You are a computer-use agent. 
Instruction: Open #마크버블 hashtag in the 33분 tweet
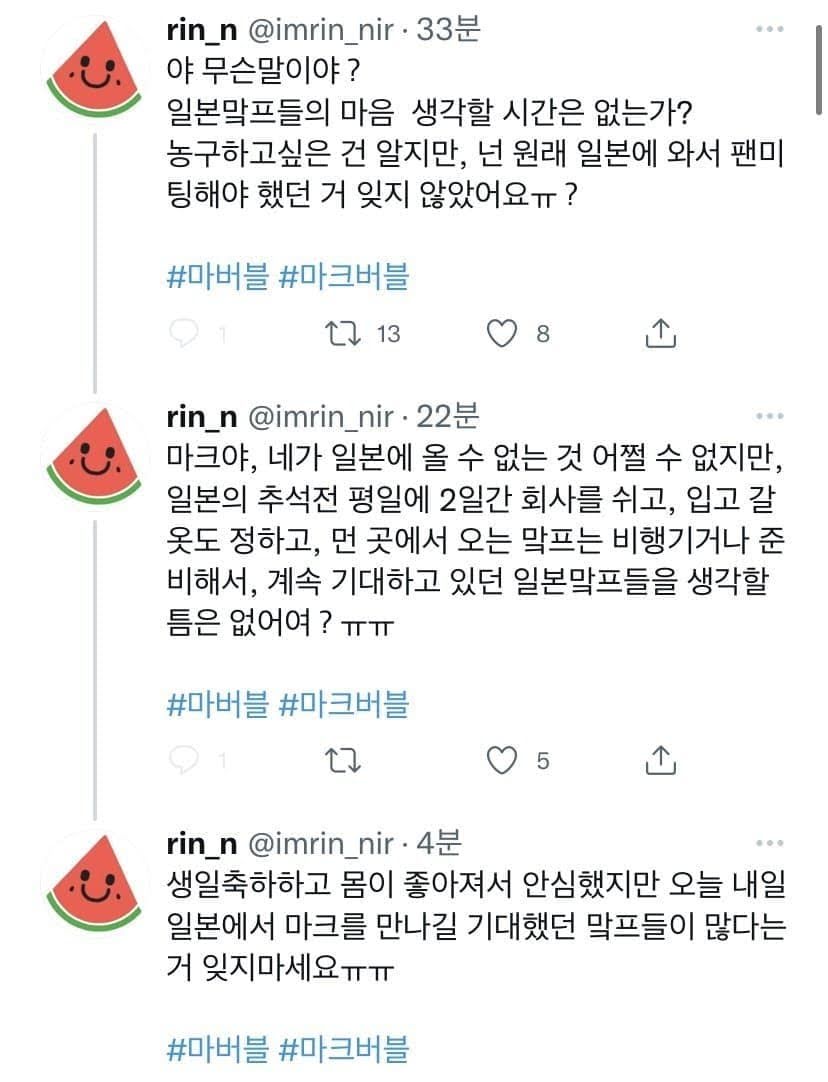(x=344, y=277)
